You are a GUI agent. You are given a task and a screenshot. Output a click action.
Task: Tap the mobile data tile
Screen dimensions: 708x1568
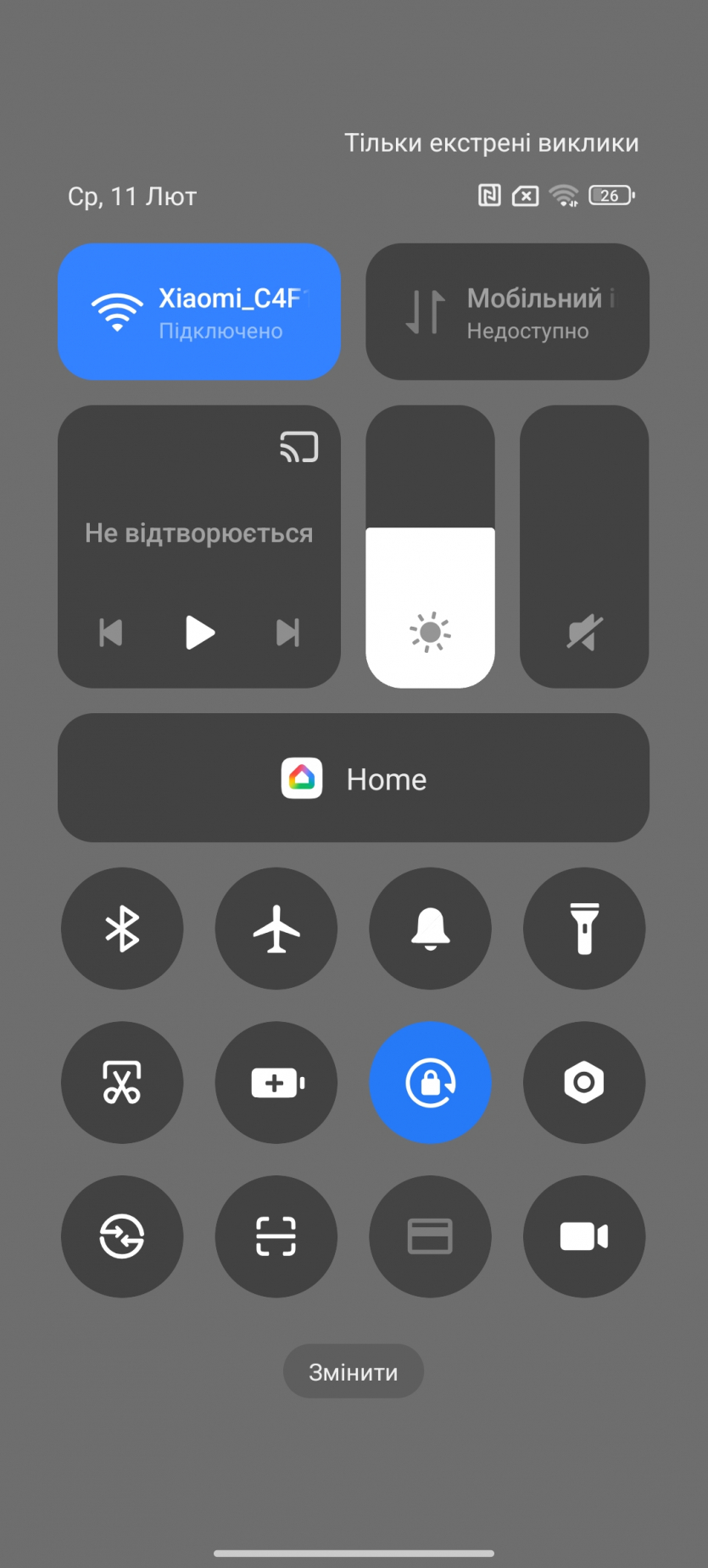point(507,311)
